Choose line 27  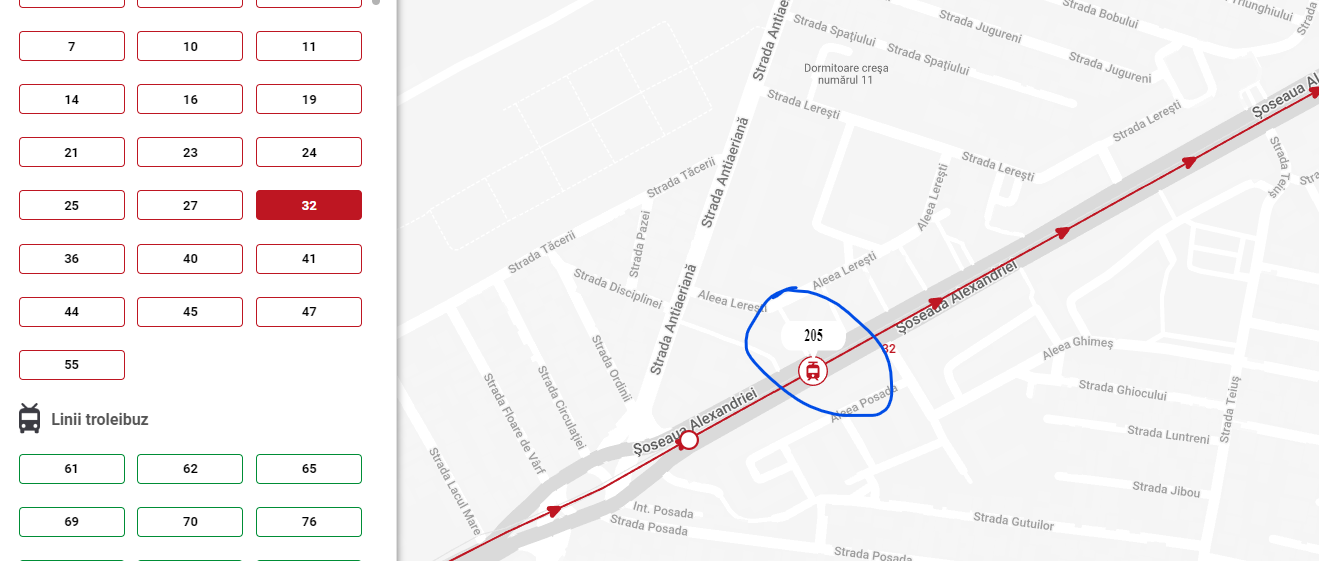[190, 205]
